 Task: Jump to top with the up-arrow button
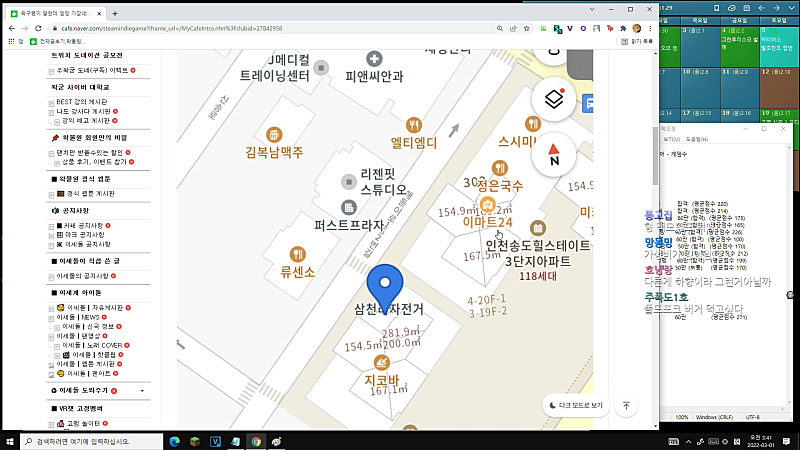[626, 406]
